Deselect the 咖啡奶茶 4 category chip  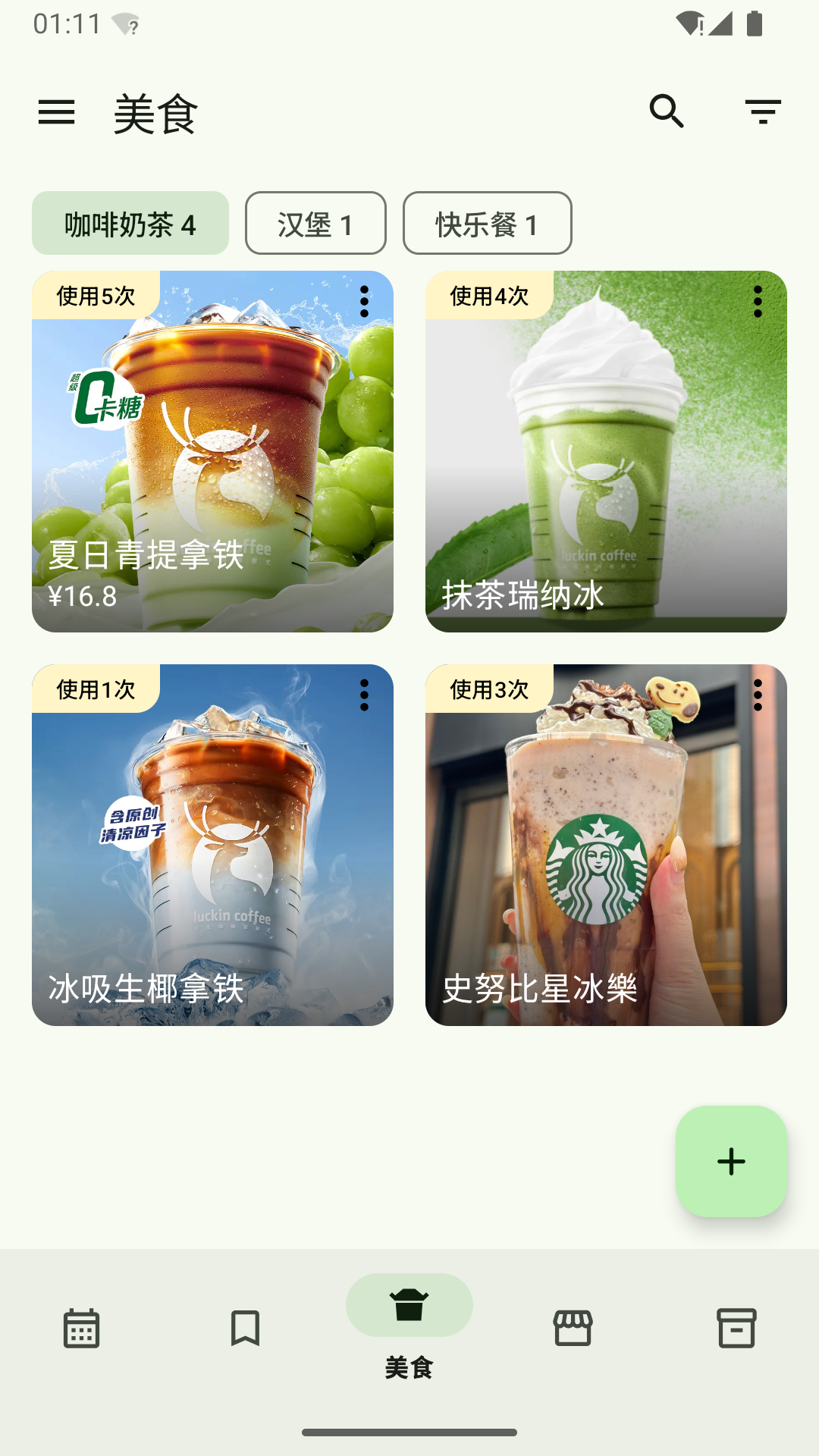coord(130,223)
